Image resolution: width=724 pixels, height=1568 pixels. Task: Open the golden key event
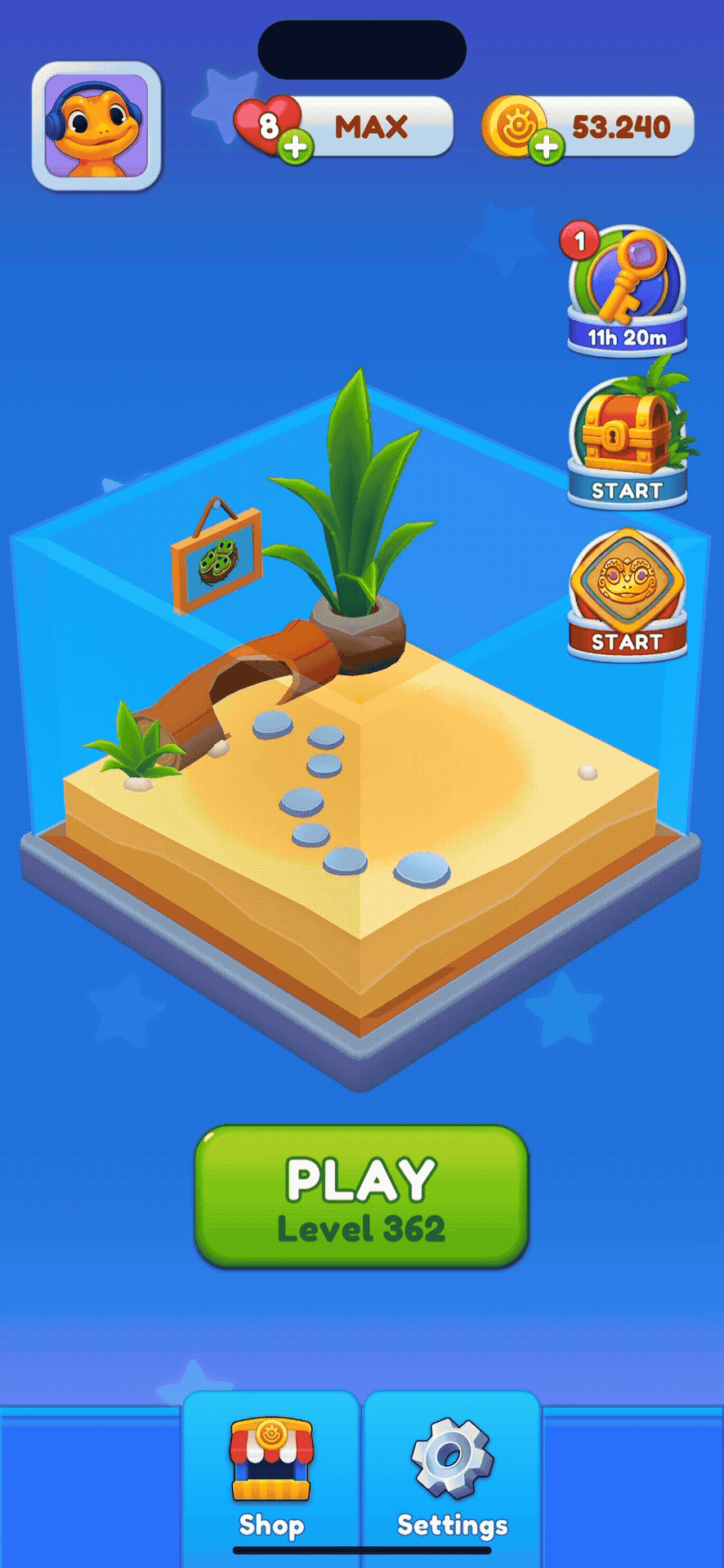(627, 289)
